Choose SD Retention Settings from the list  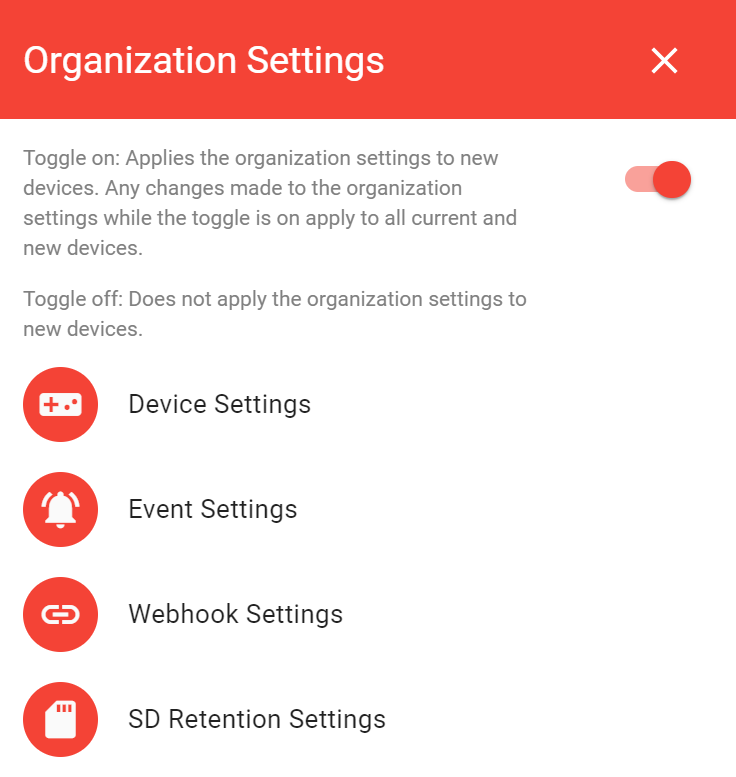[x=257, y=719]
